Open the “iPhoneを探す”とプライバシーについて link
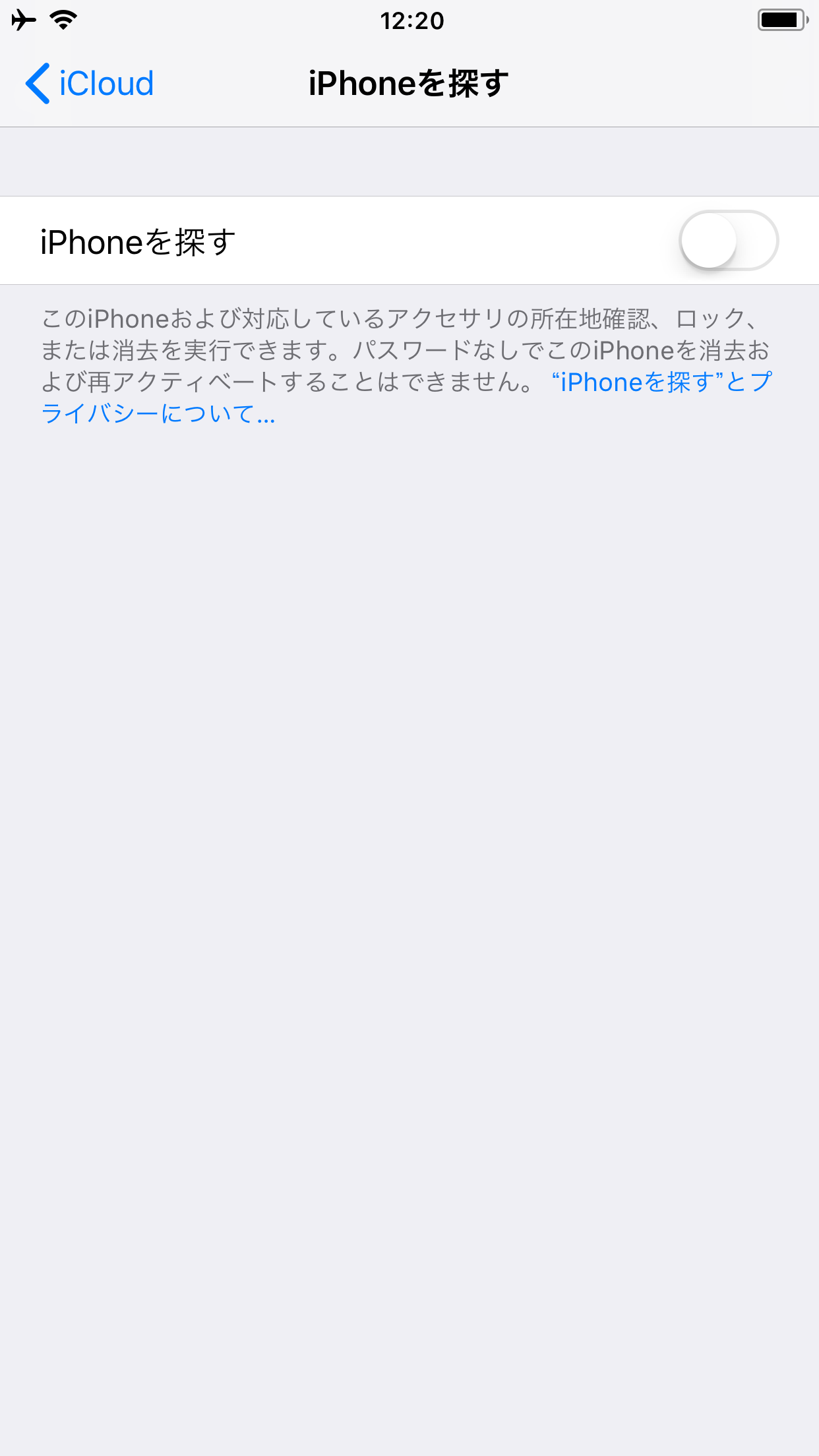The image size is (819, 1456). click(406, 398)
